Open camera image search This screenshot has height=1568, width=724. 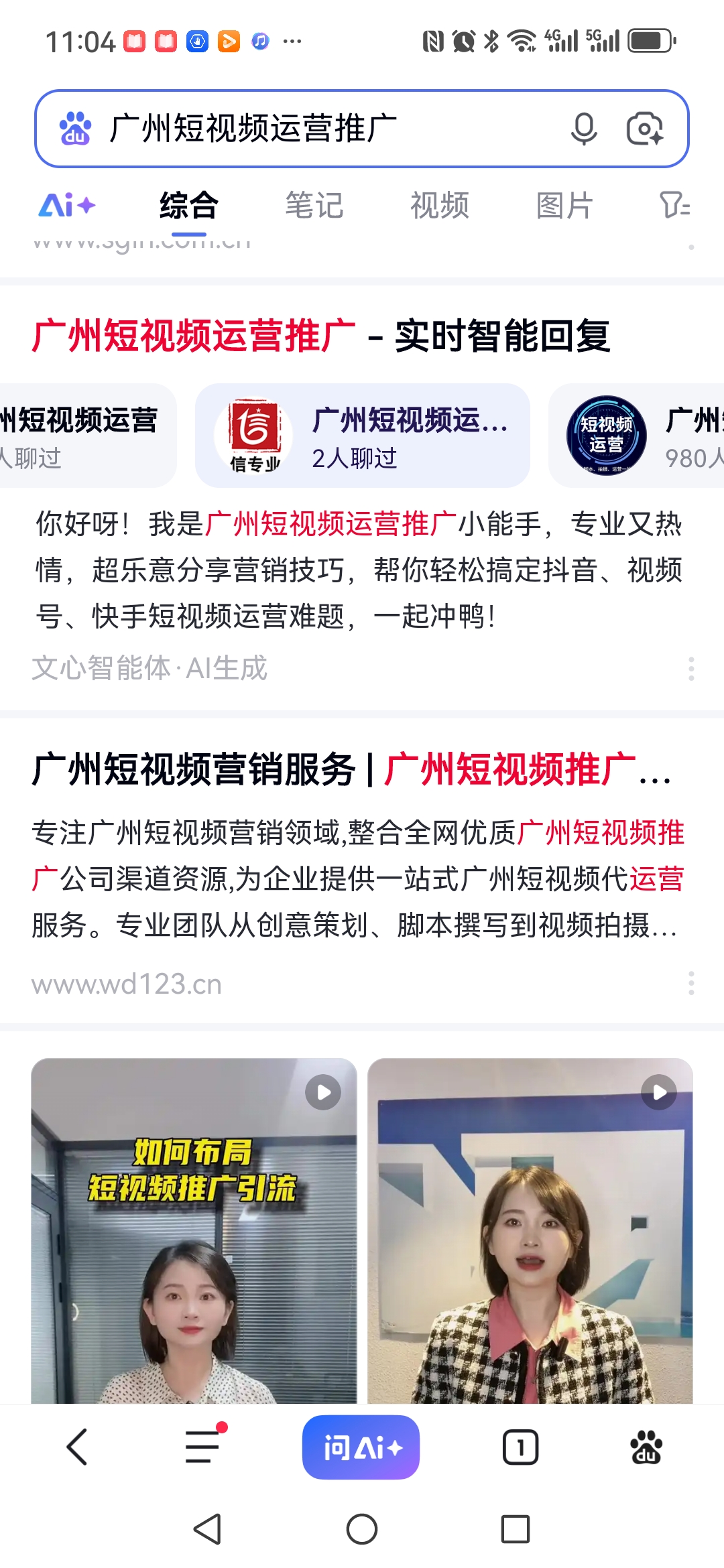[644, 129]
